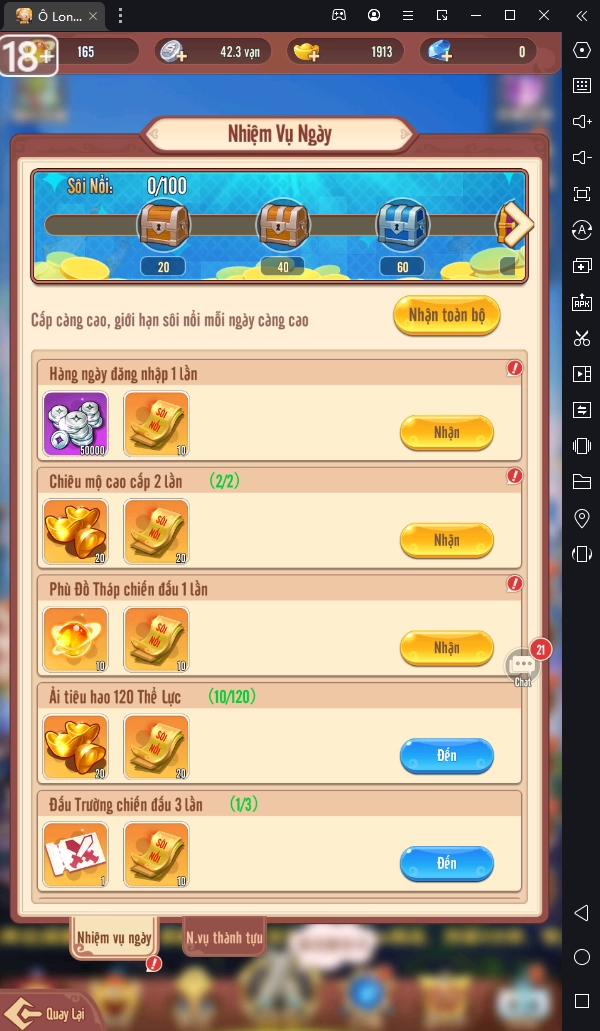
Task: Open the 60-point activity chest
Action: 402,224
